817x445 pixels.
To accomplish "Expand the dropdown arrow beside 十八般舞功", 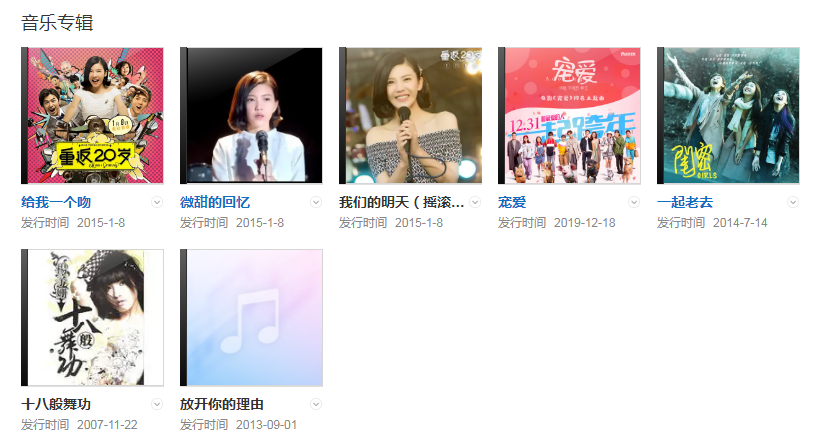I will point(157,404).
